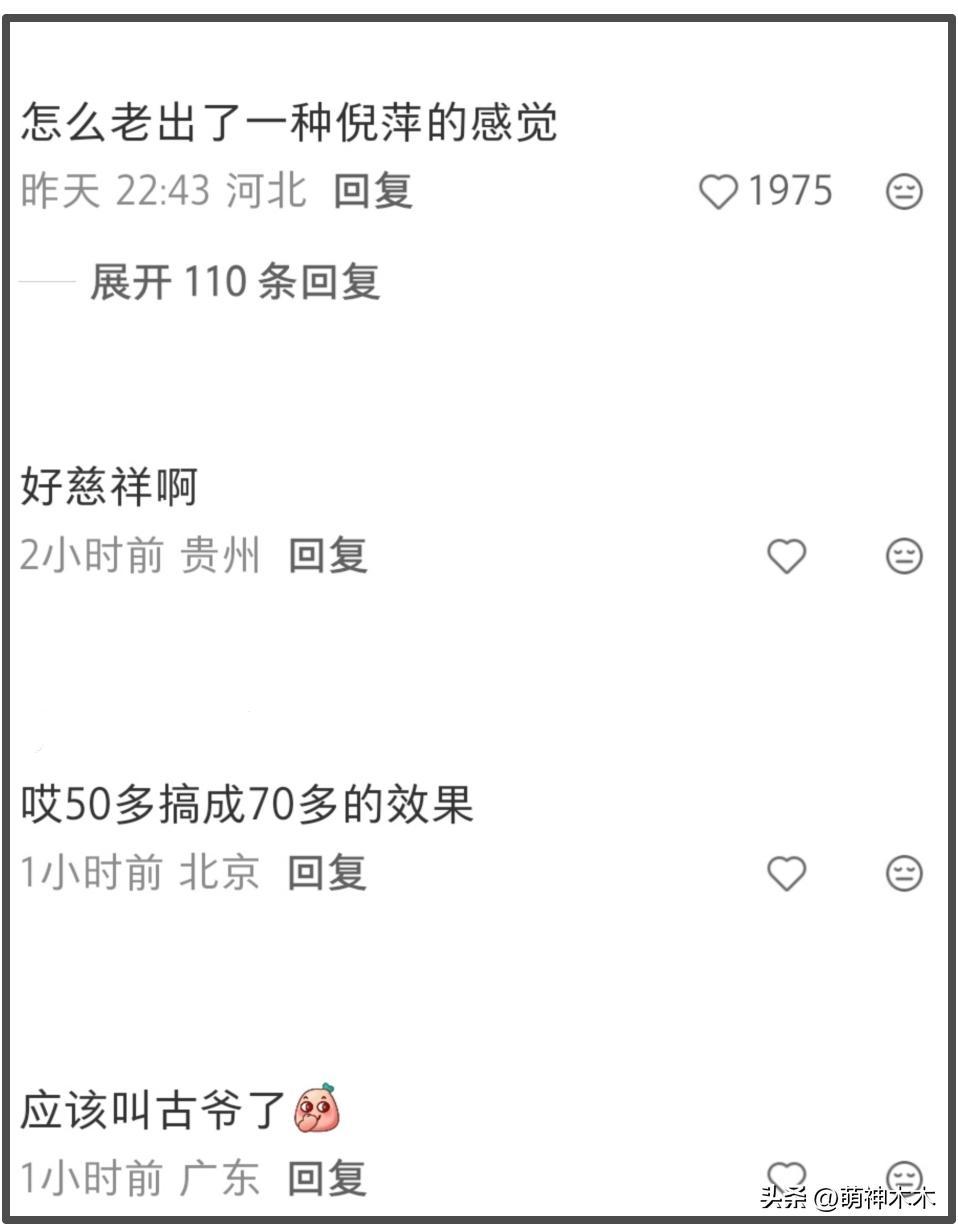The width and height of the screenshot is (958, 1232).
Task: Expand the 110 replies
Action: click(x=235, y=282)
